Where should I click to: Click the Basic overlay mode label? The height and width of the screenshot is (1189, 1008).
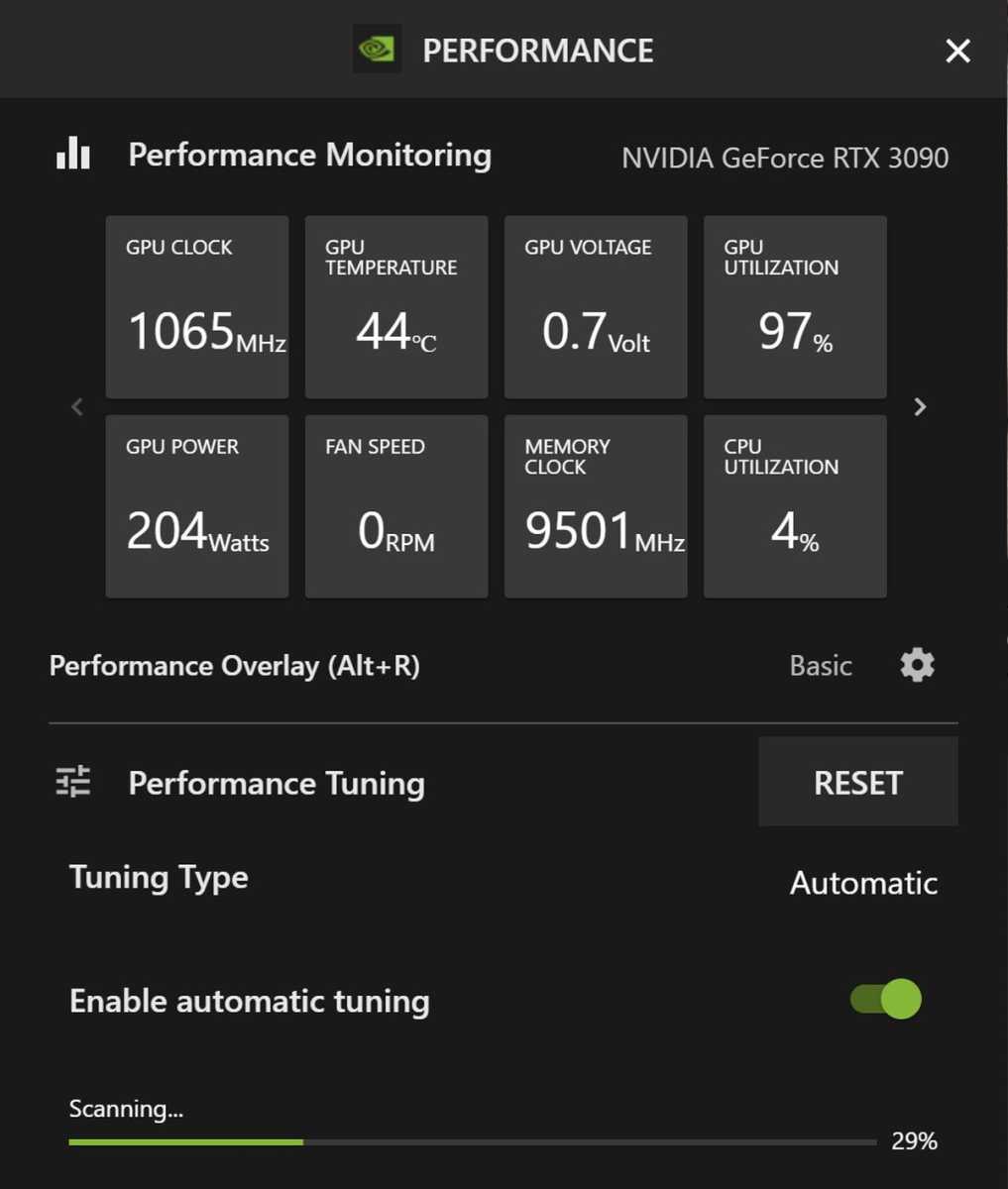[820, 665]
